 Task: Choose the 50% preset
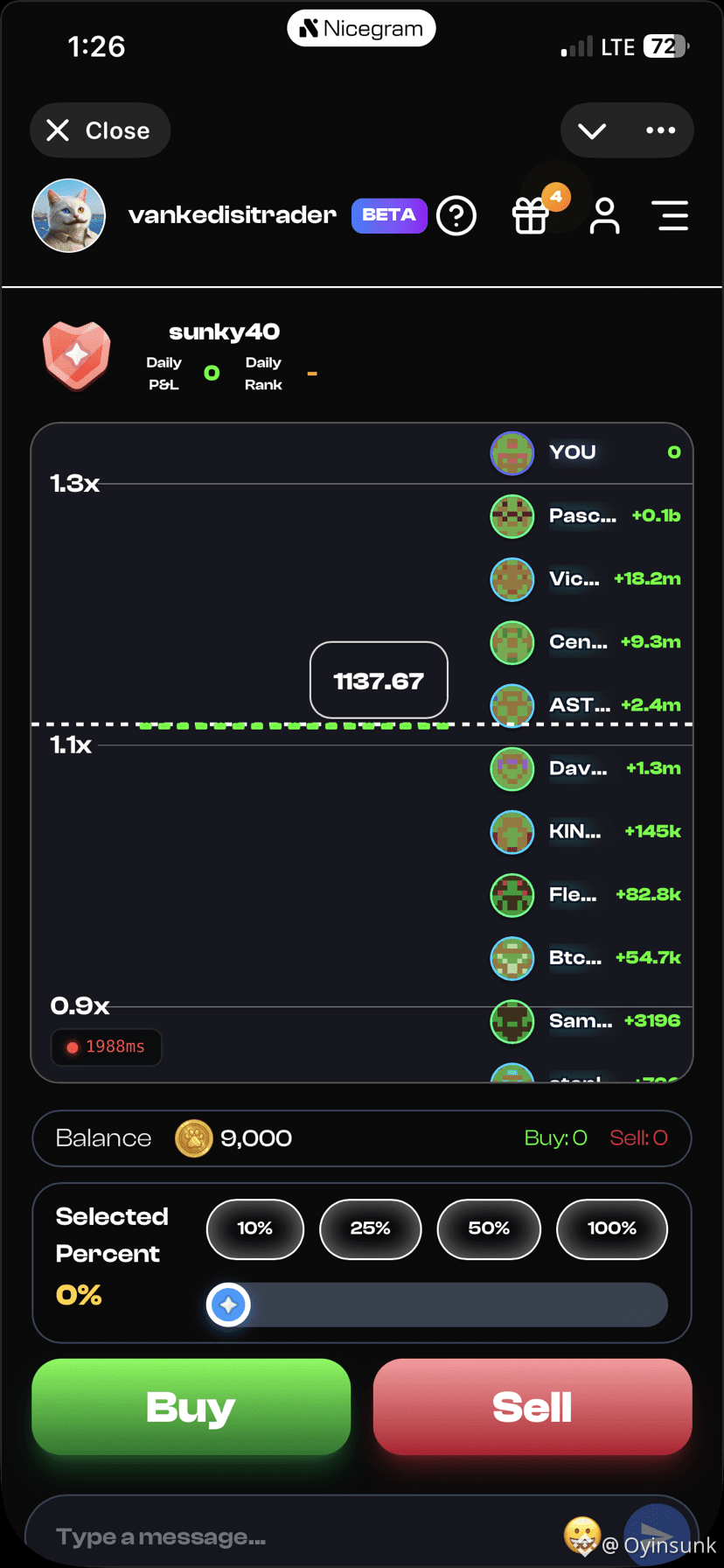[489, 1228]
